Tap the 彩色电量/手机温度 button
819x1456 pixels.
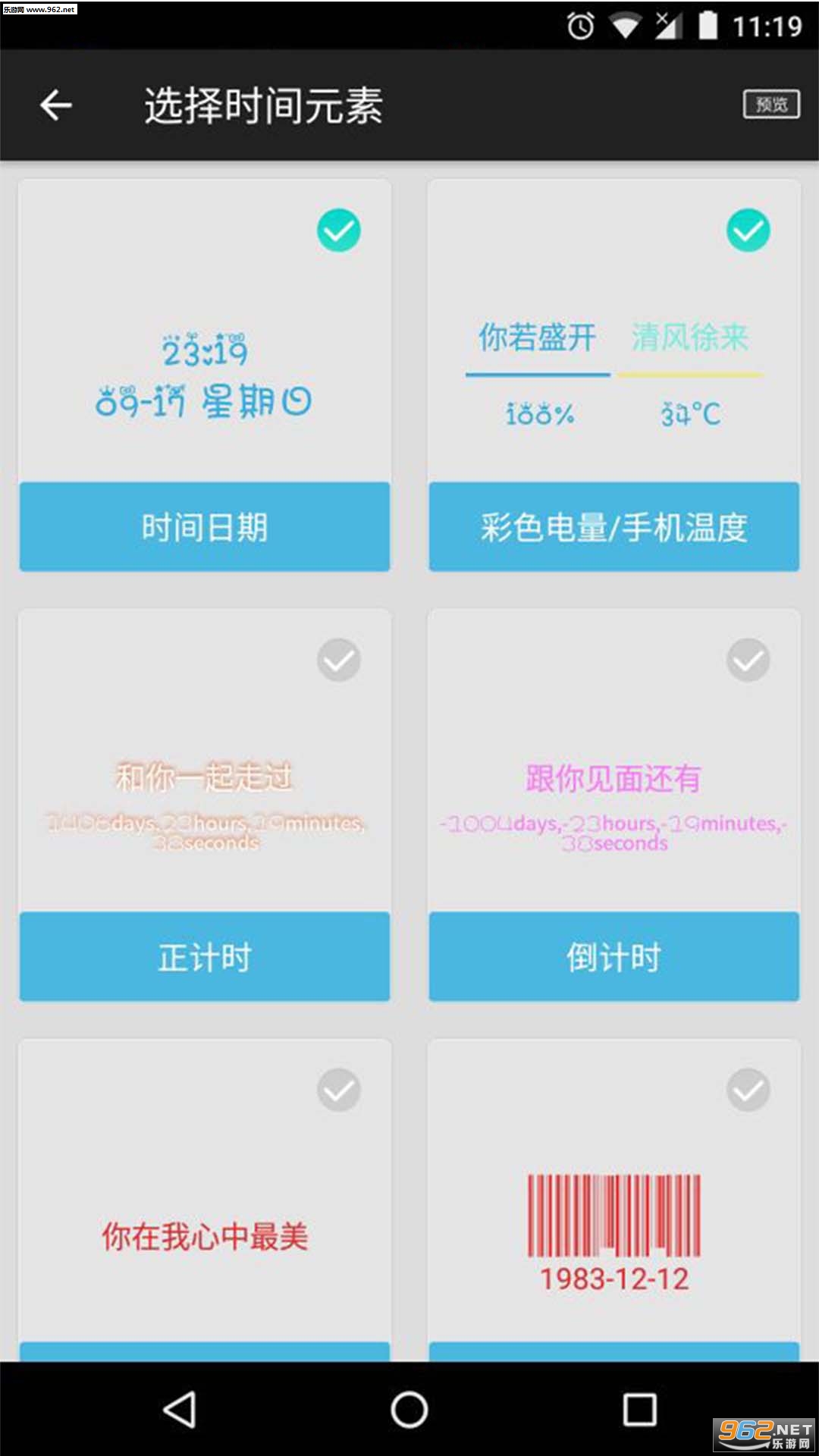(614, 526)
